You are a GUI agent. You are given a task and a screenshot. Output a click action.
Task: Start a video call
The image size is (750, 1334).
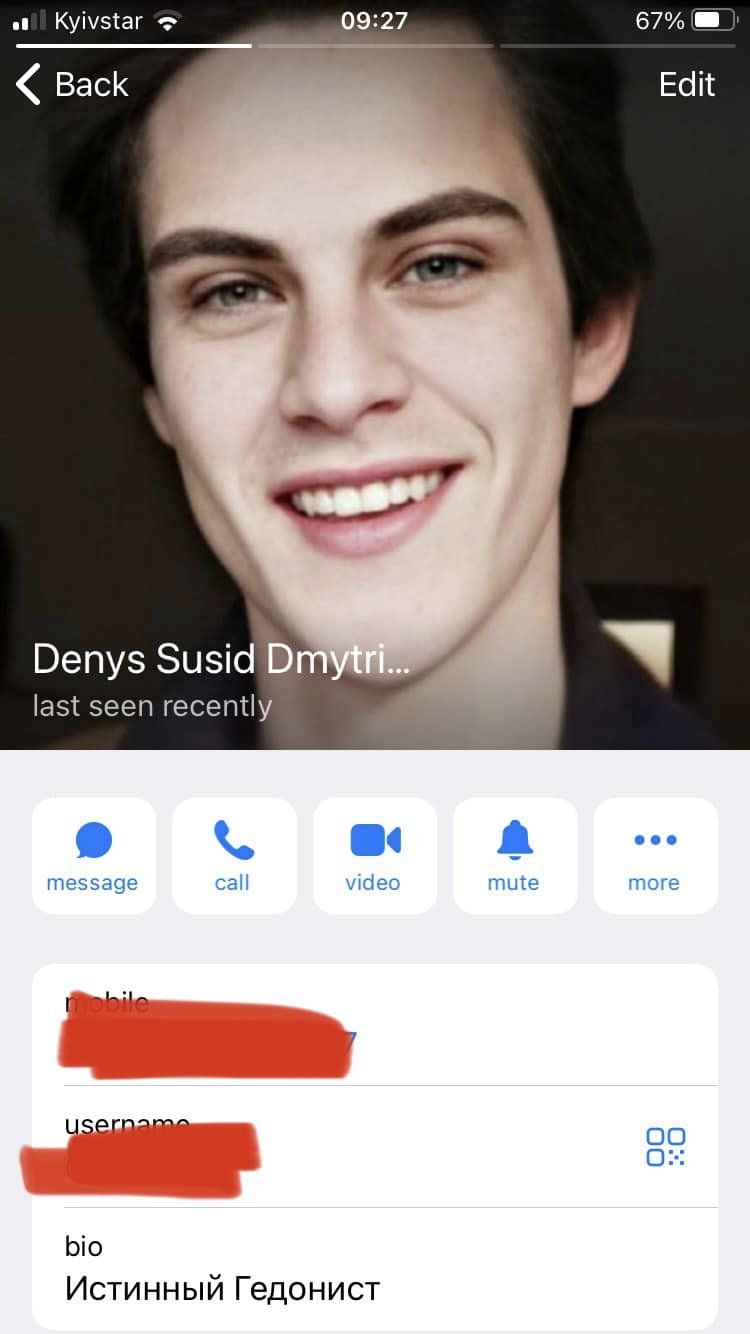click(x=374, y=856)
